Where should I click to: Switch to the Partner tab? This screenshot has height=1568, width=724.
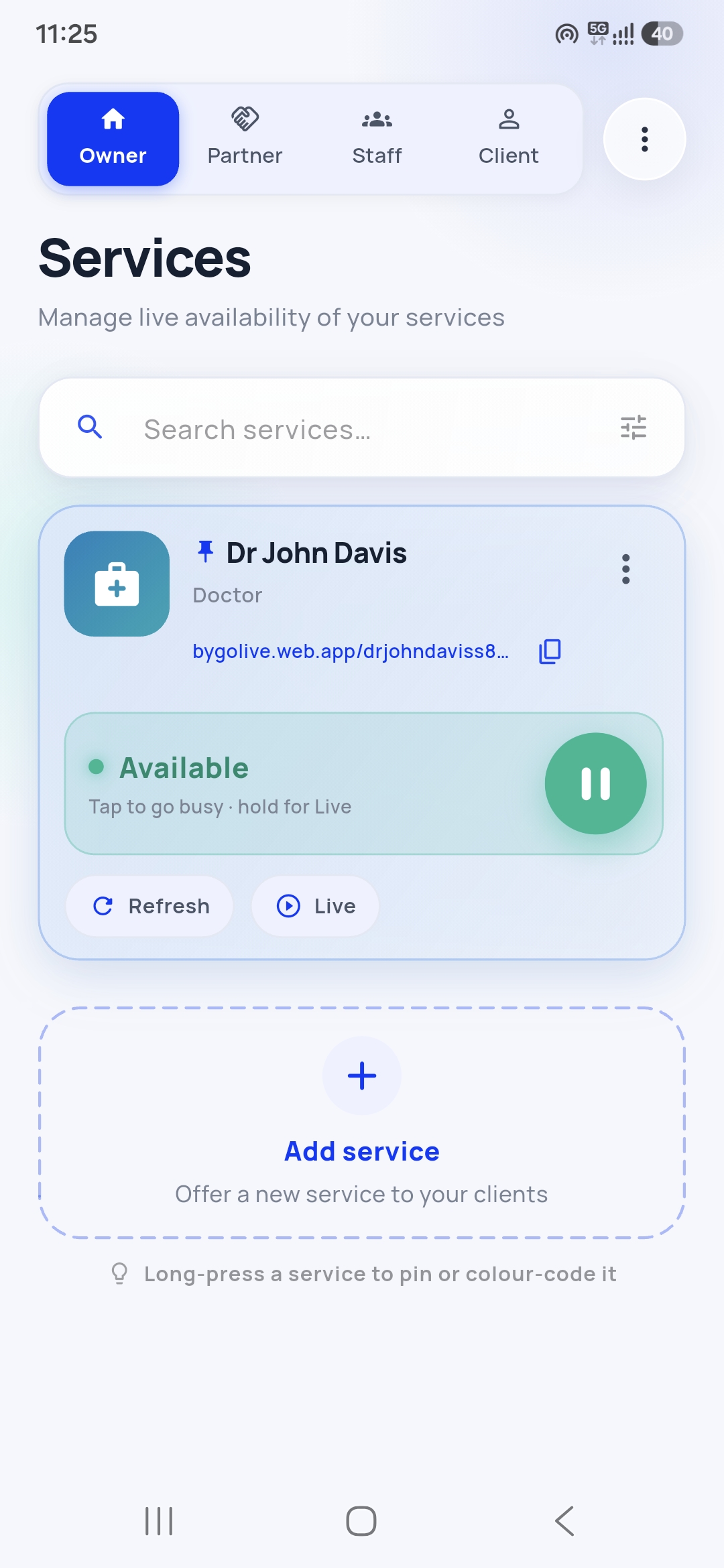(245, 139)
